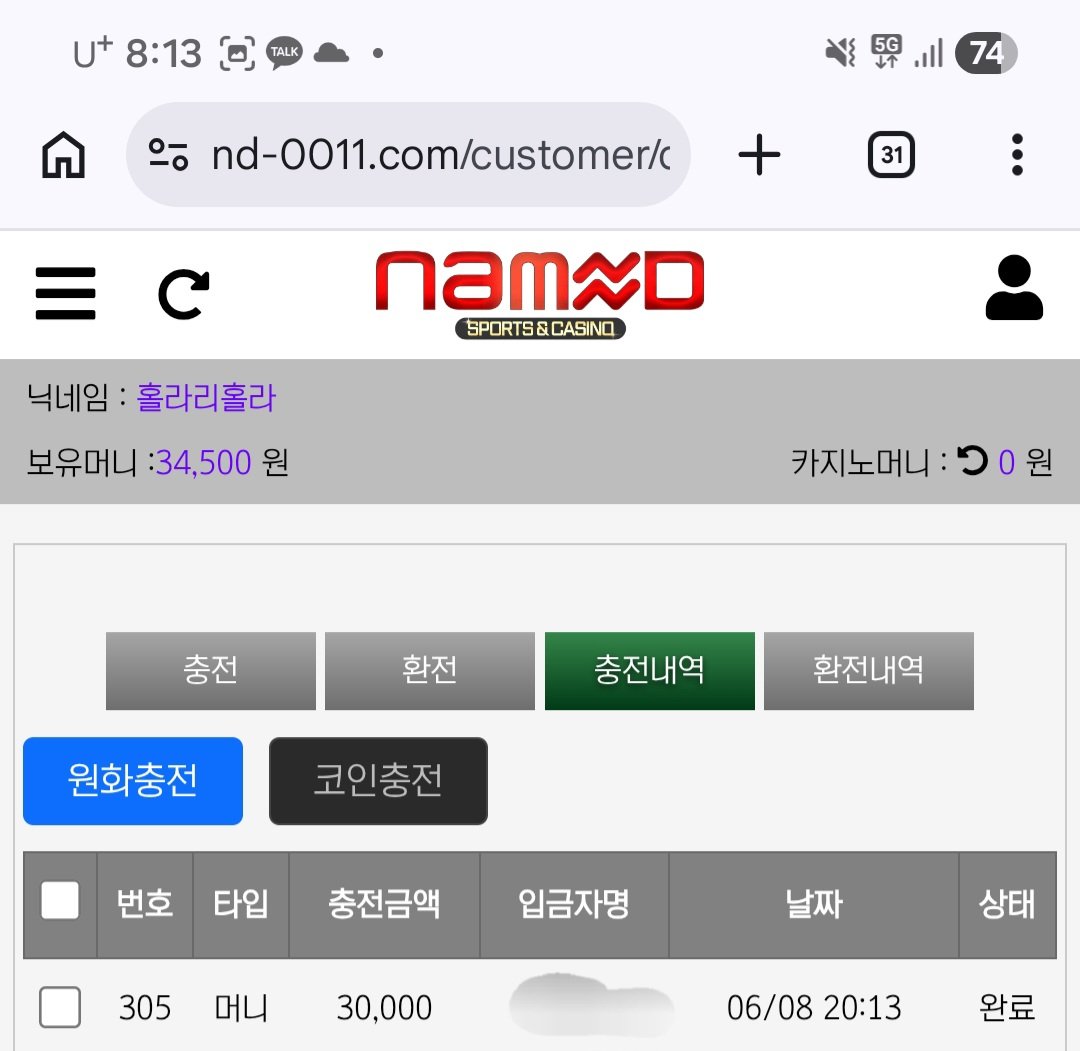Screen dimensions: 1080x1051
Task: Switch to the 환전 tab
Action: (x=430, y=670)
